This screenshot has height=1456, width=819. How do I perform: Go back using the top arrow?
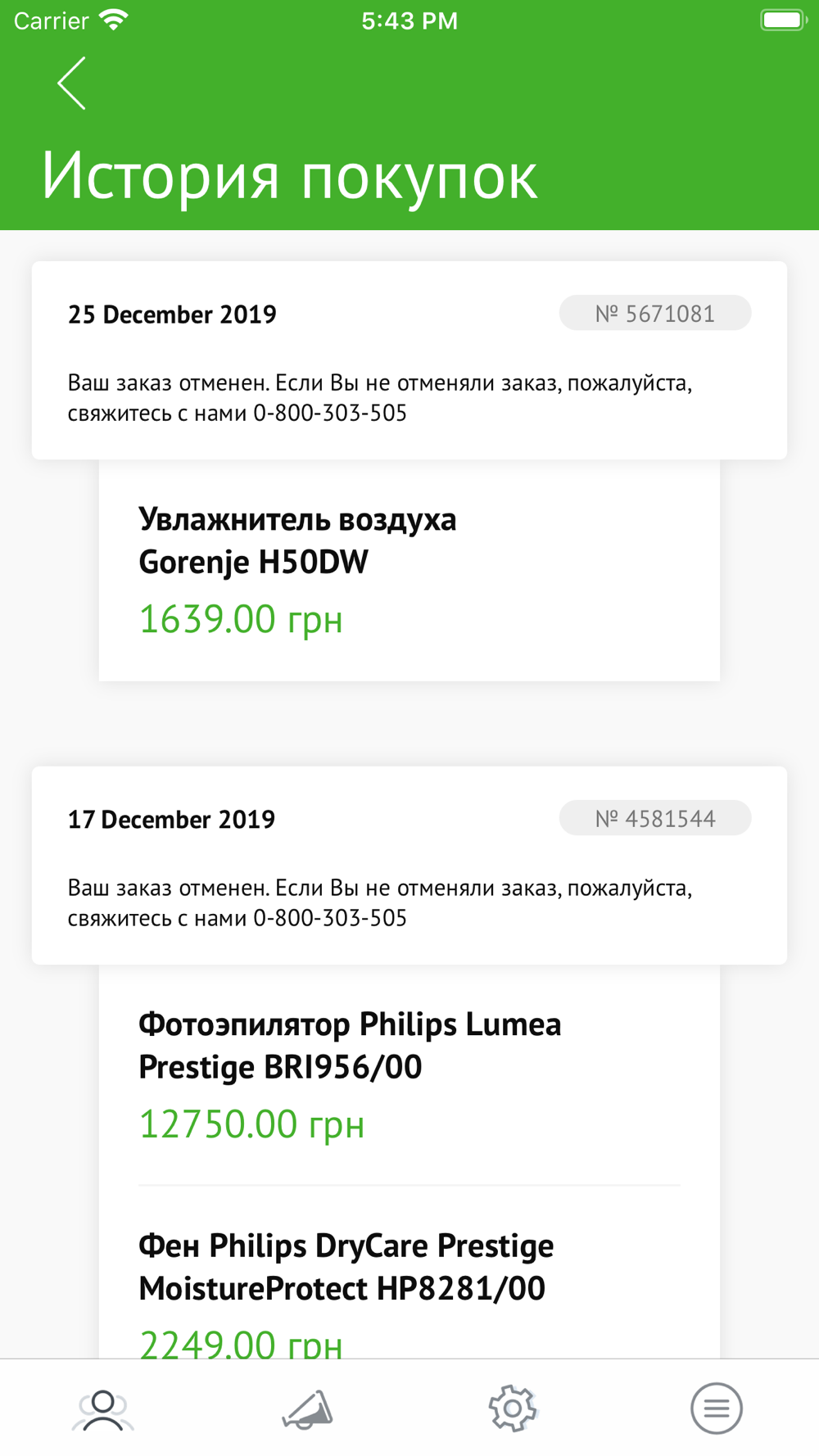point(71,84)
